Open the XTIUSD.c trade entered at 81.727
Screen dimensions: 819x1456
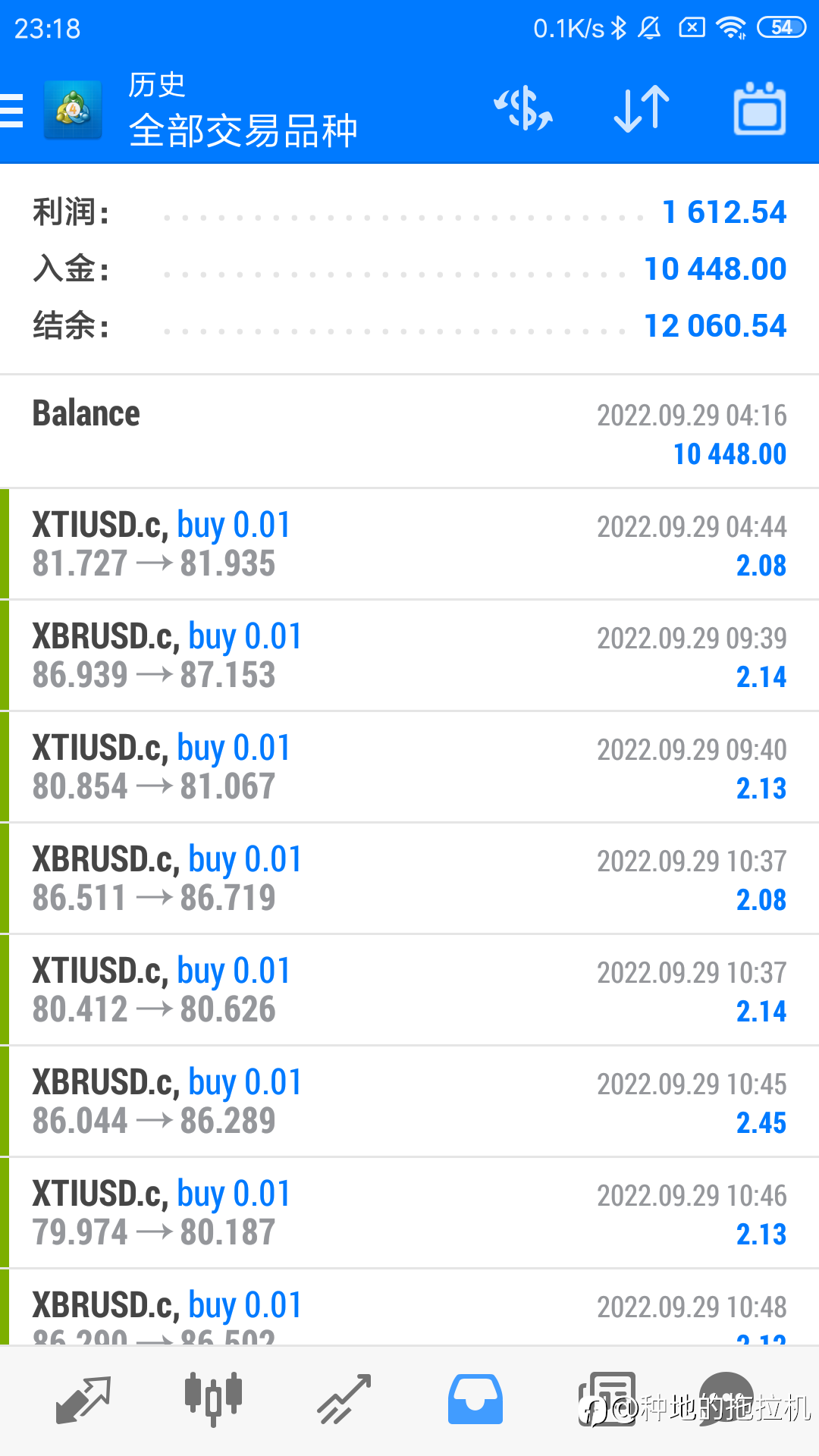pyautogui.click(x=409, y=544)
